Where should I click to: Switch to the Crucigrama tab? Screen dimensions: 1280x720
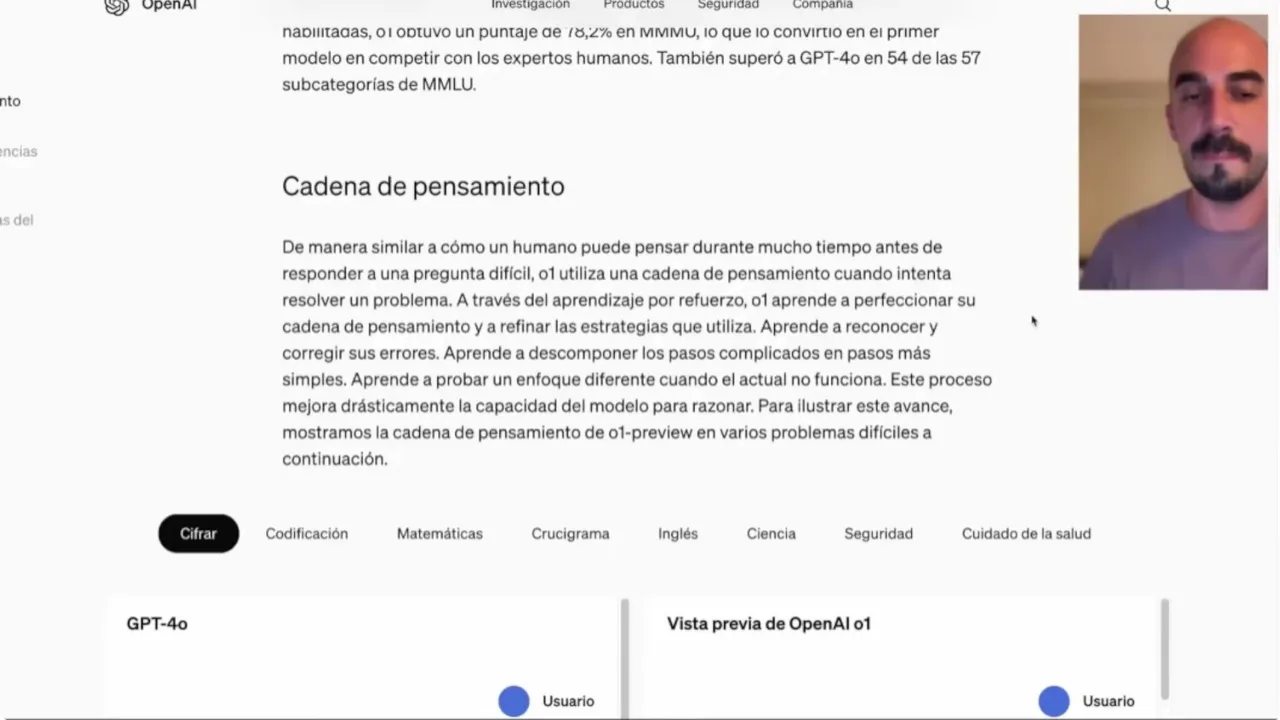pyautogui.click(x=570, y=533)
